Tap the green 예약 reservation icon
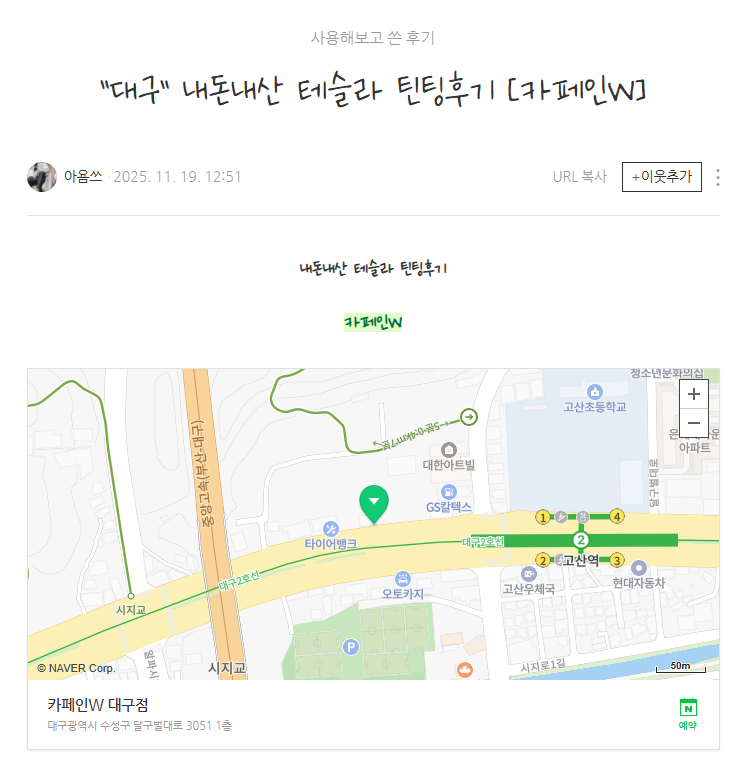The width and height of the screenshot is (750, 768). pos(688,713)
